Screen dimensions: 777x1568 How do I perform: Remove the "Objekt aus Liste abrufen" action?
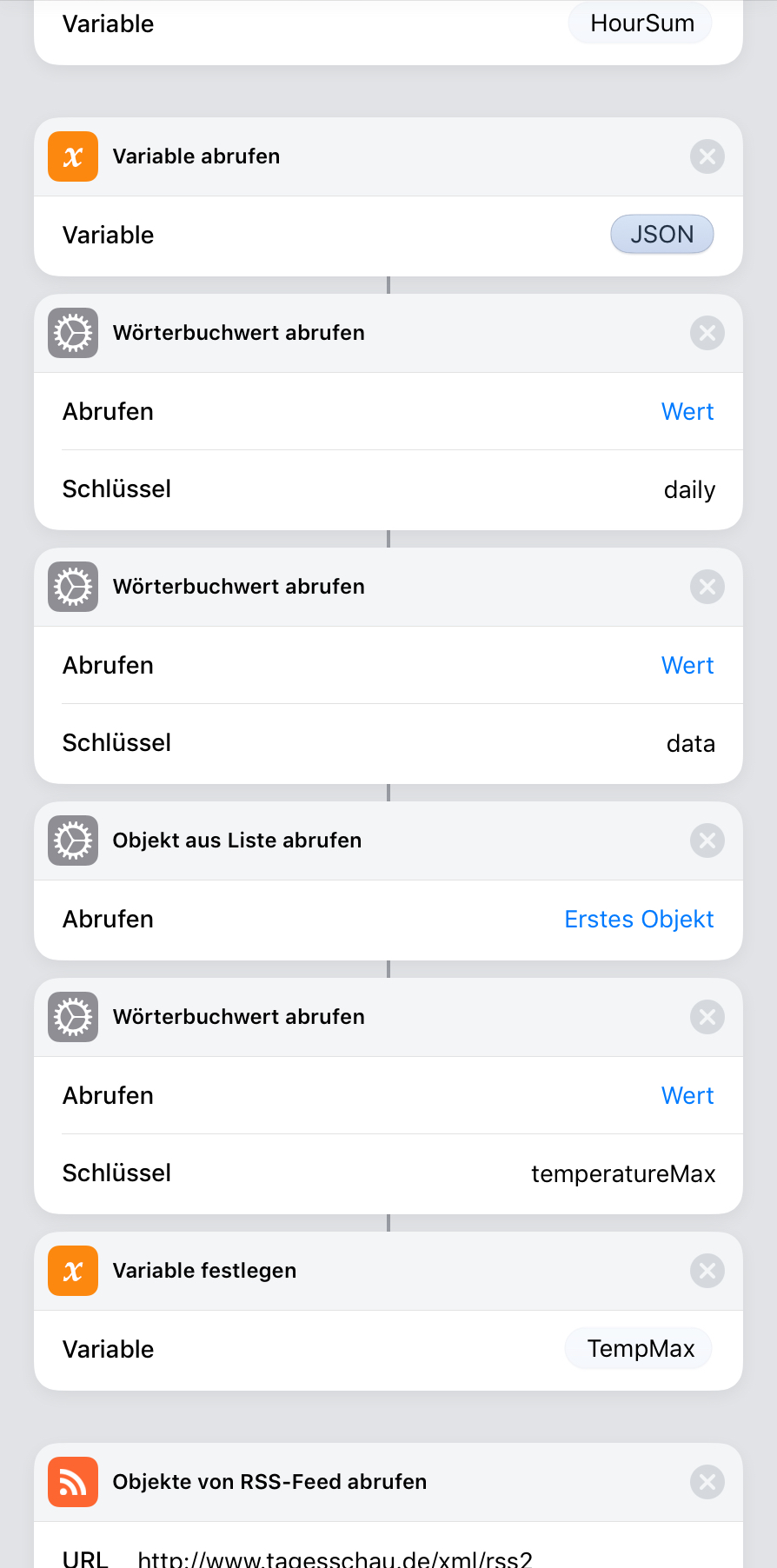click(707, 840)
